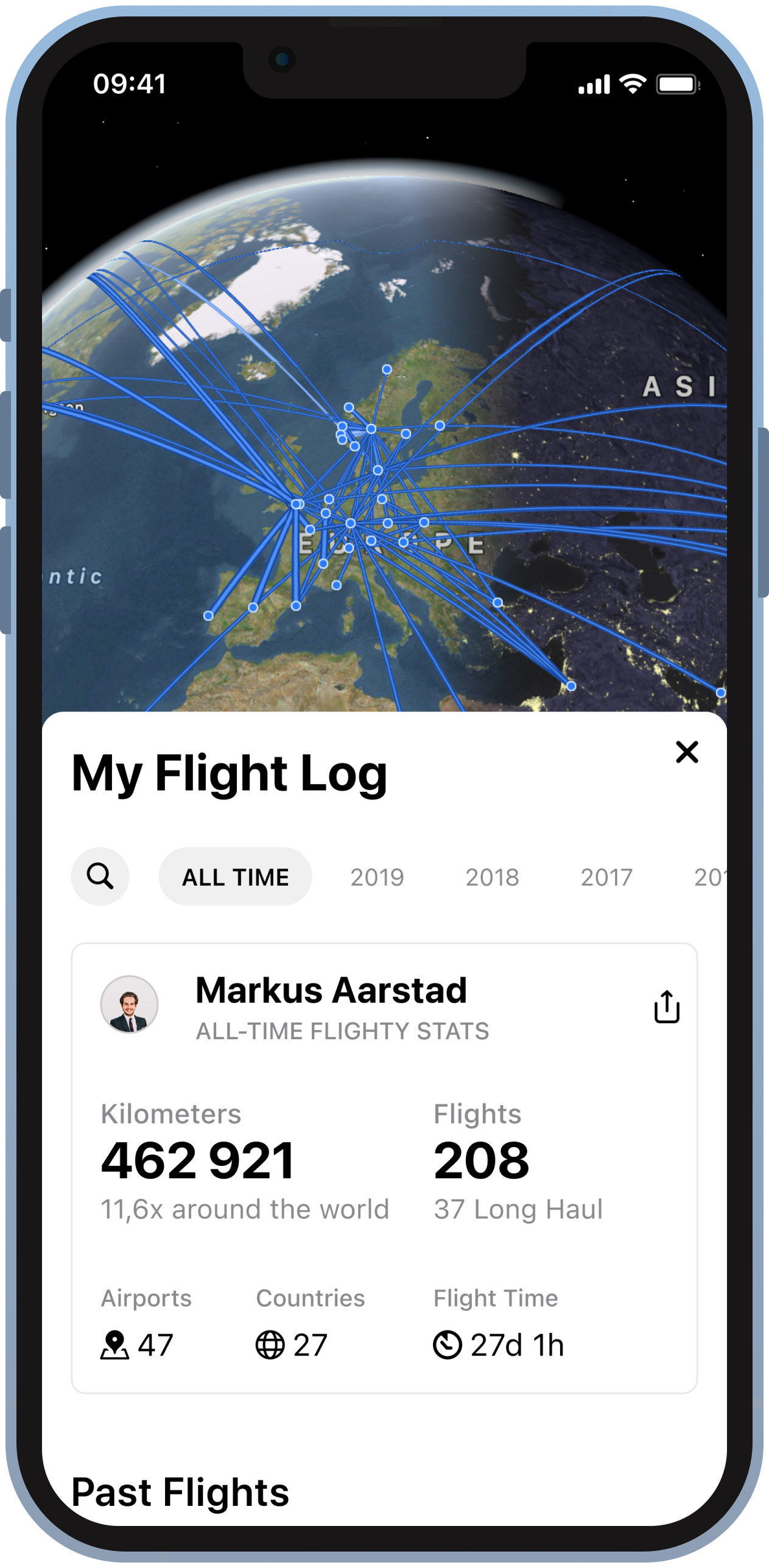
Task: Select the ALL TIME filter
Action: coord(235,877)
